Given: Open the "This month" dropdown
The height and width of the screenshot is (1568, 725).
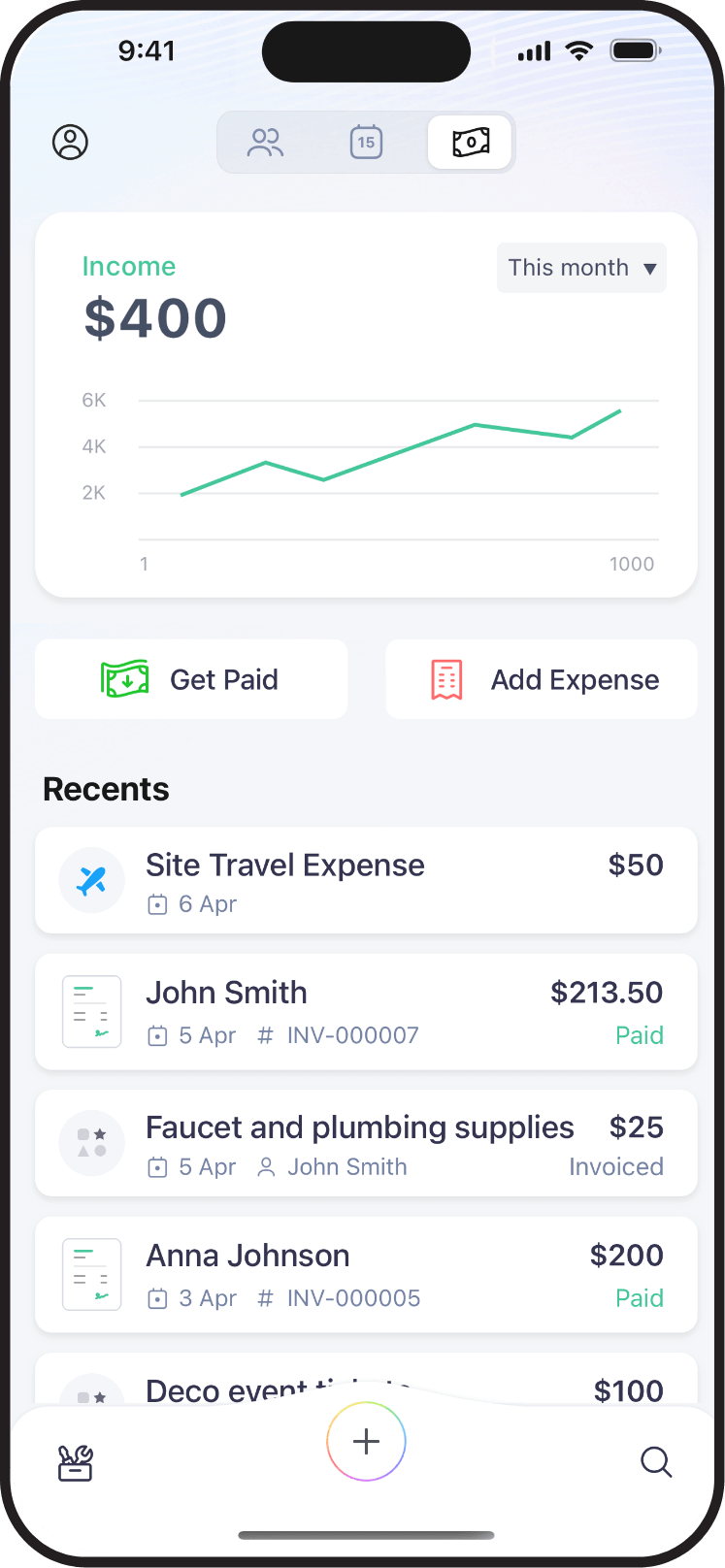Looking at the screenshot, I should pos(580,268).
